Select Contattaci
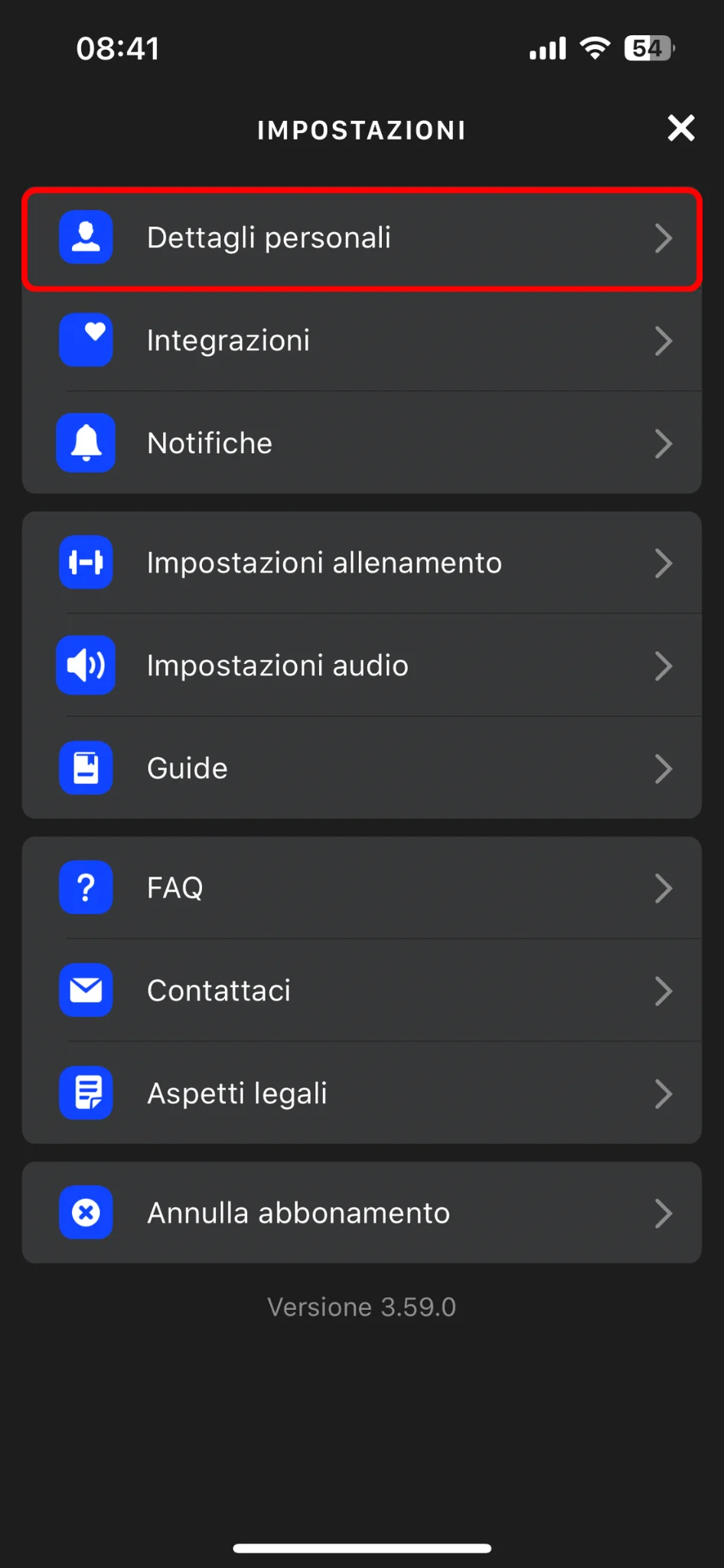This screenshot has width=724, height=1568. 362,991
